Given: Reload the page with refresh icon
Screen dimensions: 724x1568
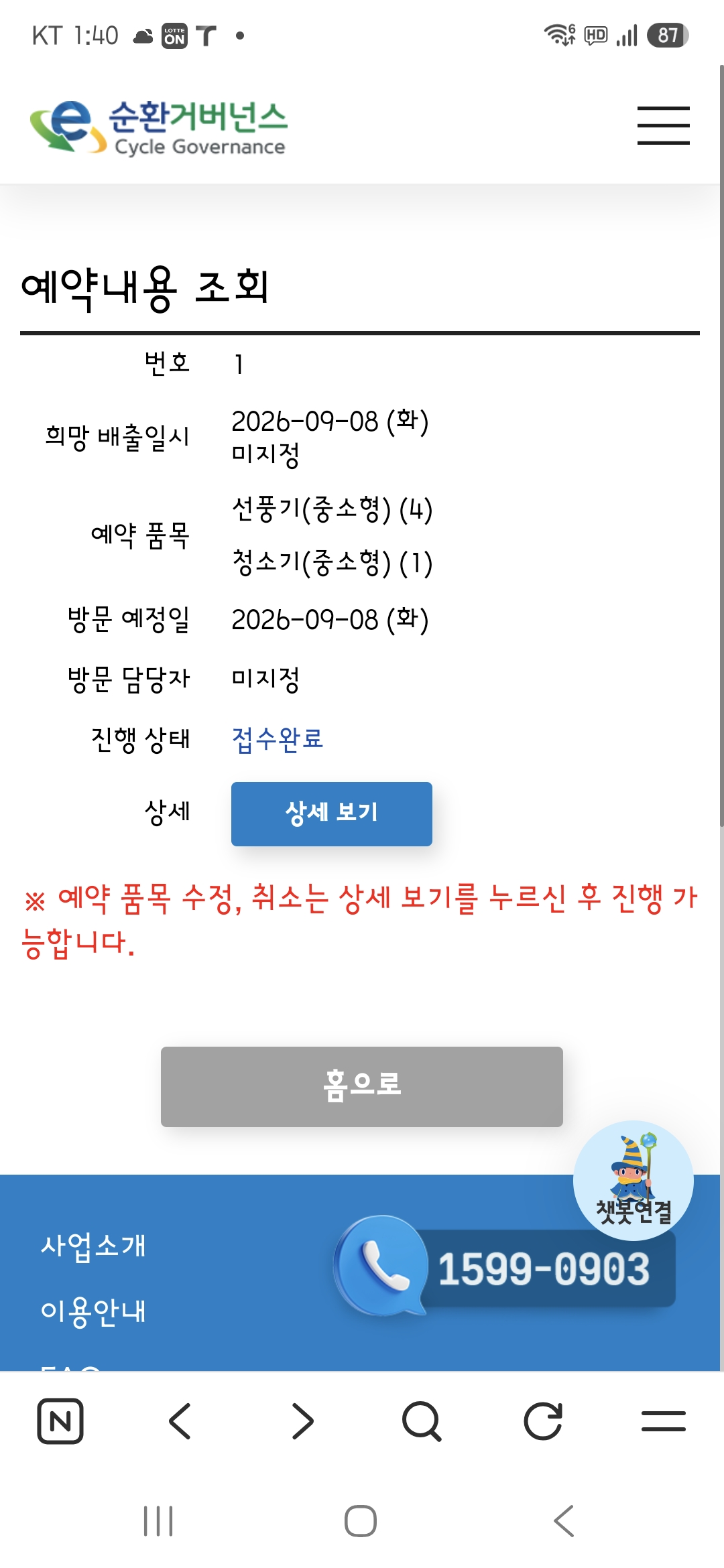Looking at the screenshot, I should coord(542,1421).
